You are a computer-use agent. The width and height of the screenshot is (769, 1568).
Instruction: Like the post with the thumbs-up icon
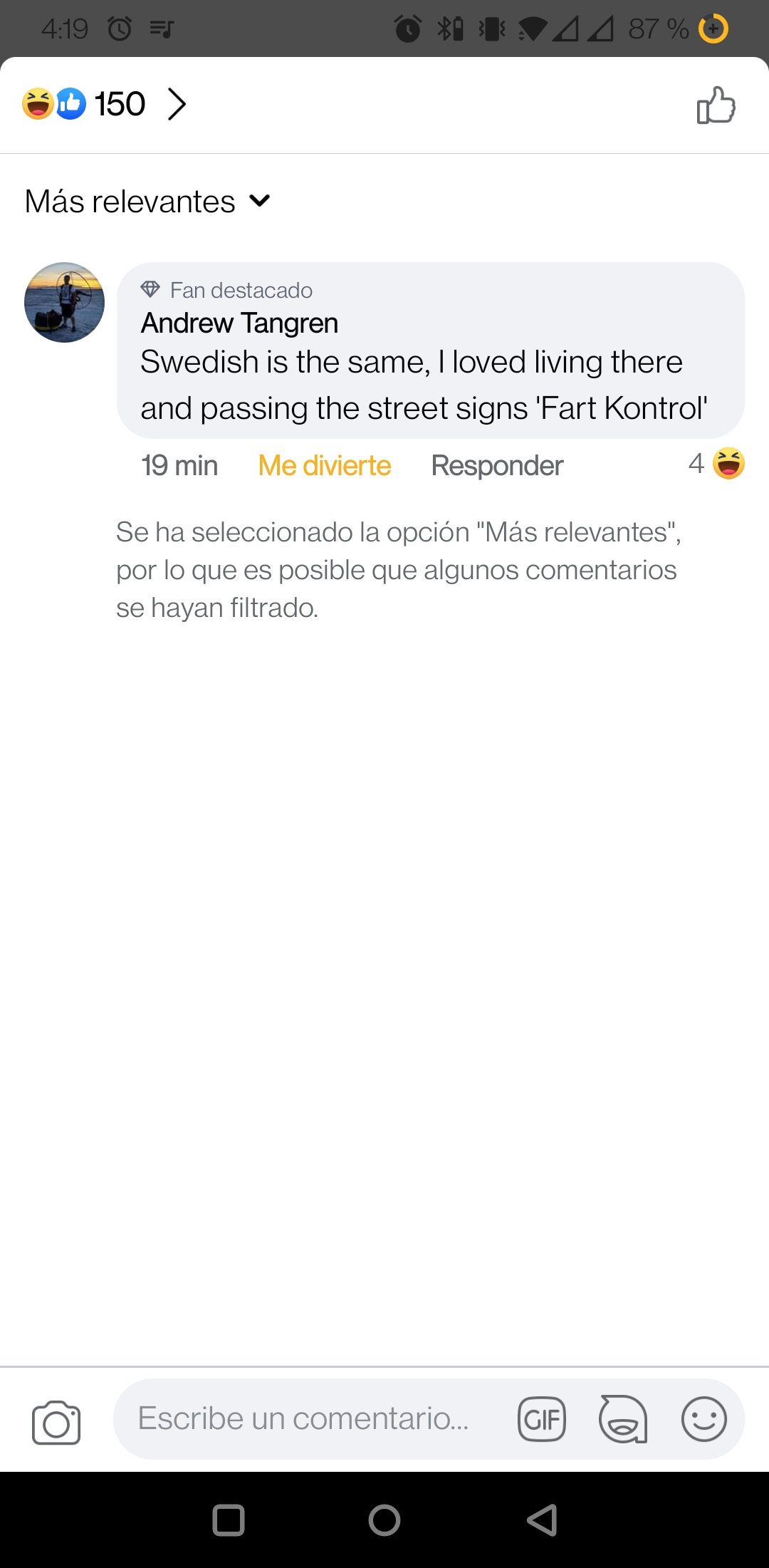716,105
